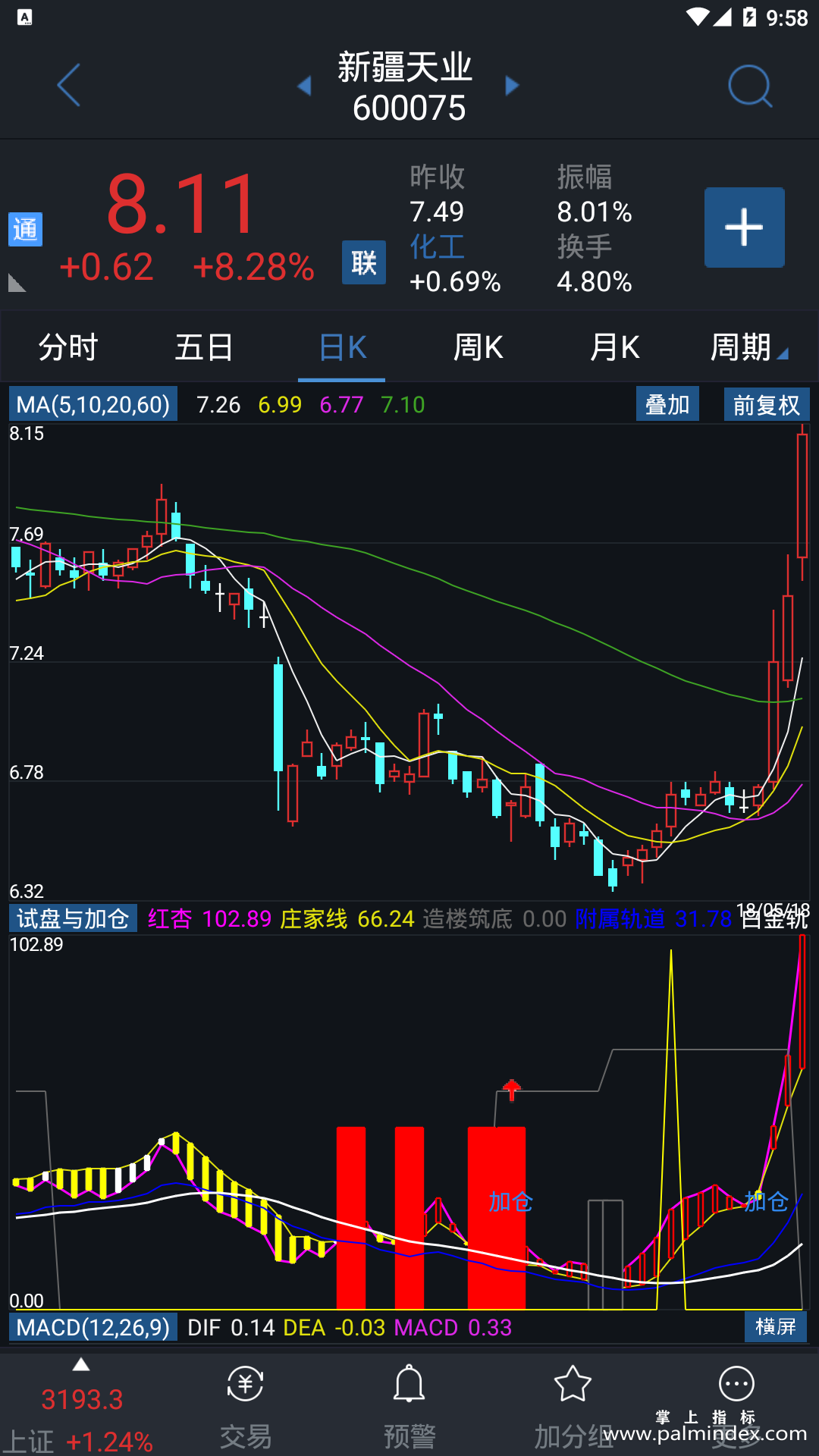Switch to the next stock
This screenshot has height=1456, width=819.
coord(512,86)
